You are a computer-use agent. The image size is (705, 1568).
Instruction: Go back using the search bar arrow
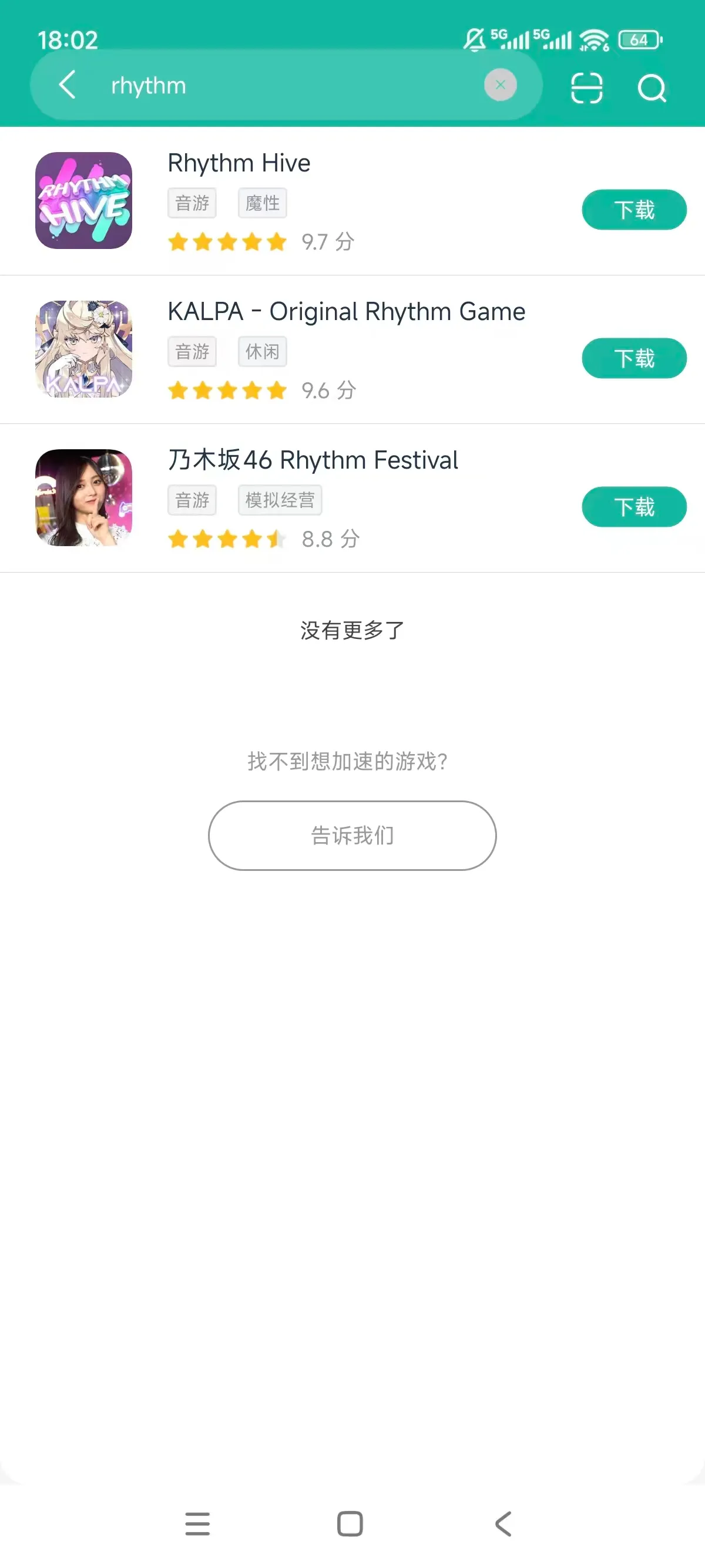(x=67, y=85)
